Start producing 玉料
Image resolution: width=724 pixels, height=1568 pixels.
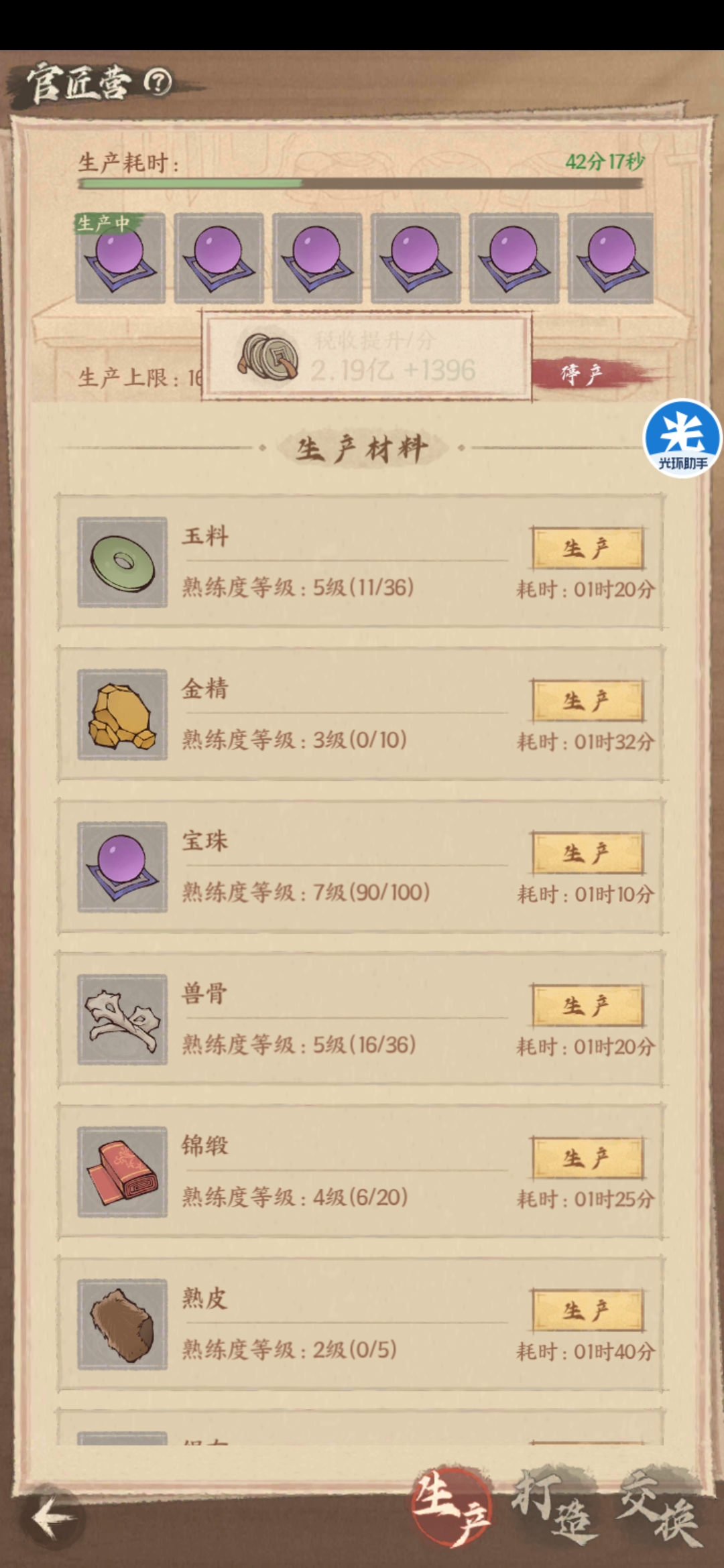click(587, 548)
